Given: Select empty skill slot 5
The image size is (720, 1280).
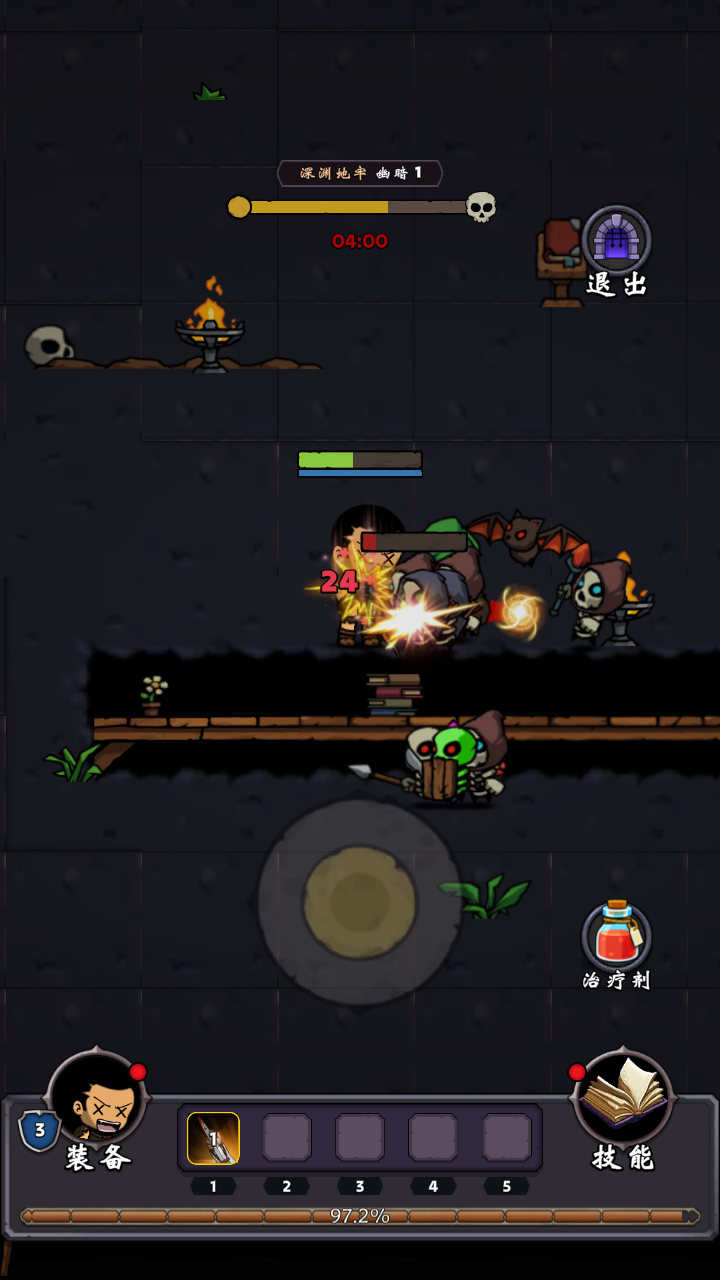Looking at the screenshot, I should (x=507, y=1138).
